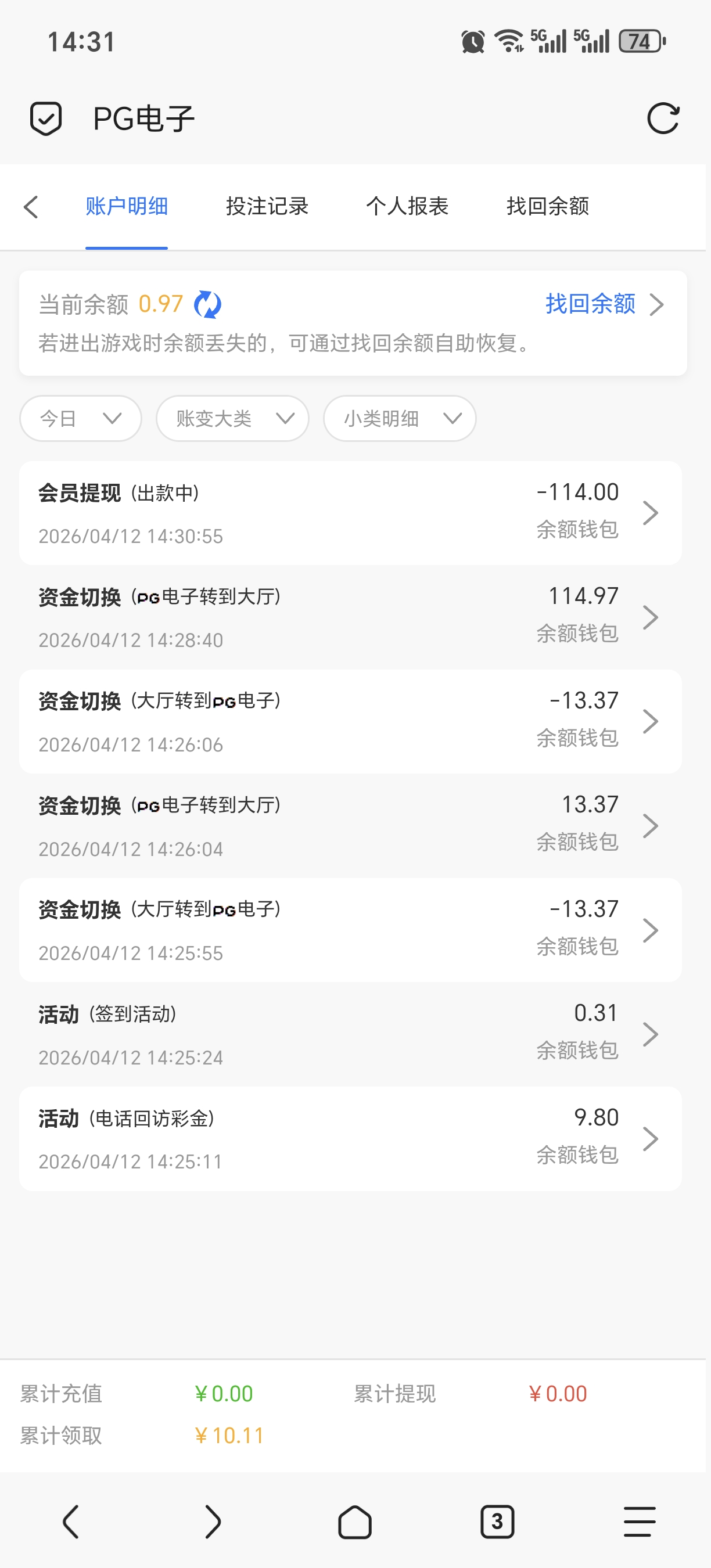Open the 签到活动 0.31 record
This screenshot has width=711, height=1568.
click(350, 1034)
